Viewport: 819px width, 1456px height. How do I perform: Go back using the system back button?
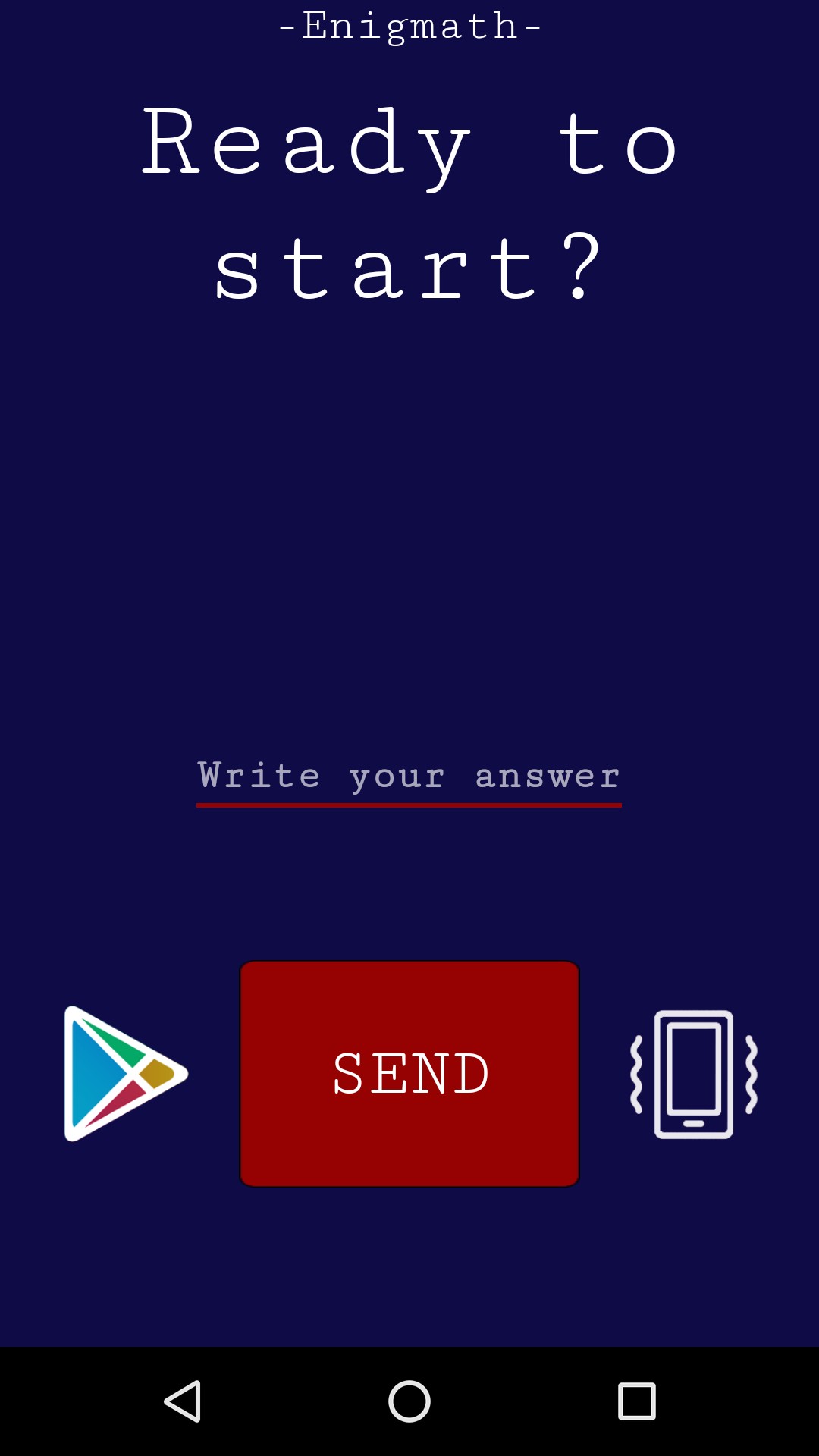[x=183, y=1401]
